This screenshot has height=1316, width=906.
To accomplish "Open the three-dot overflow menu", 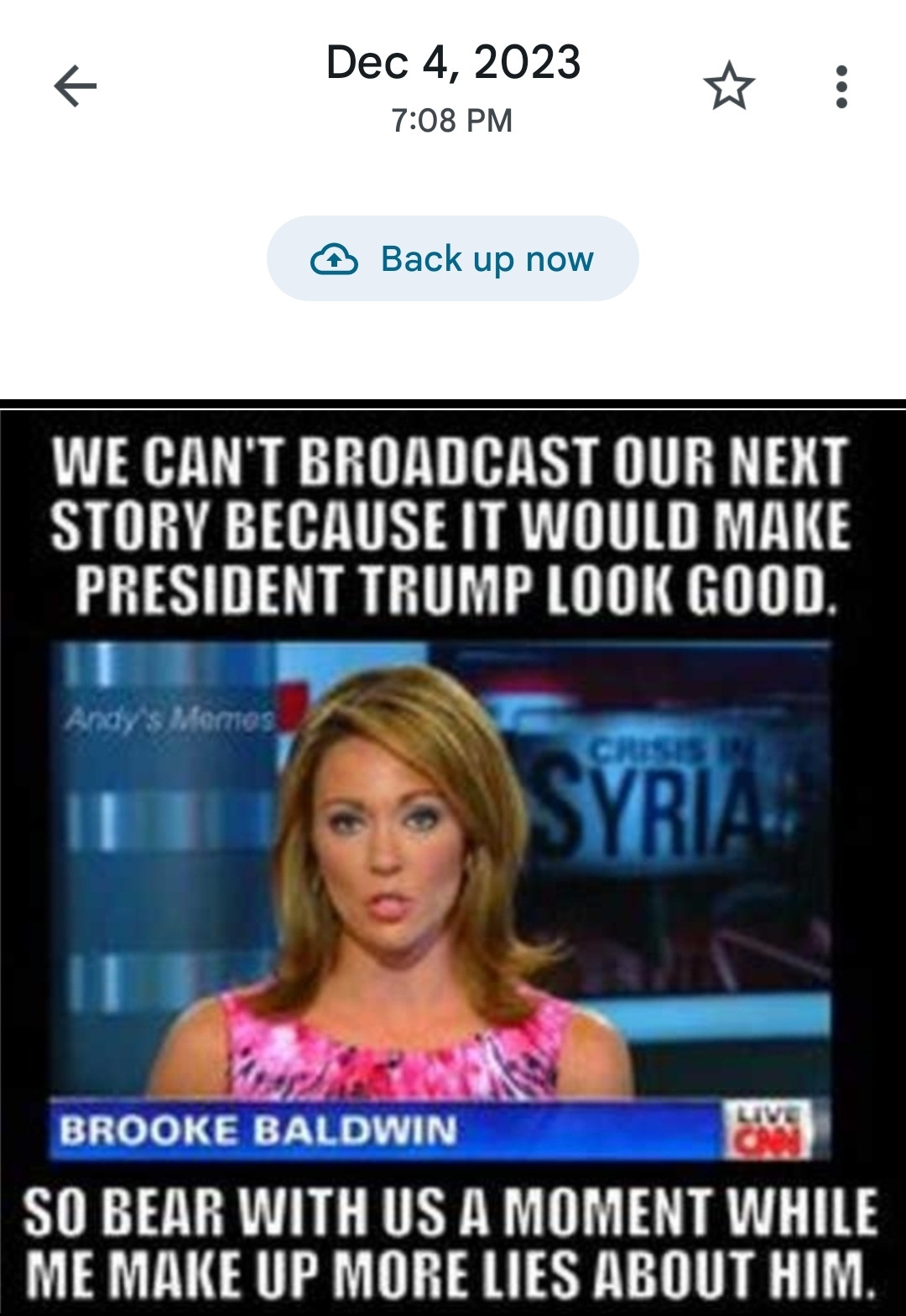I will tap(841, 86).
